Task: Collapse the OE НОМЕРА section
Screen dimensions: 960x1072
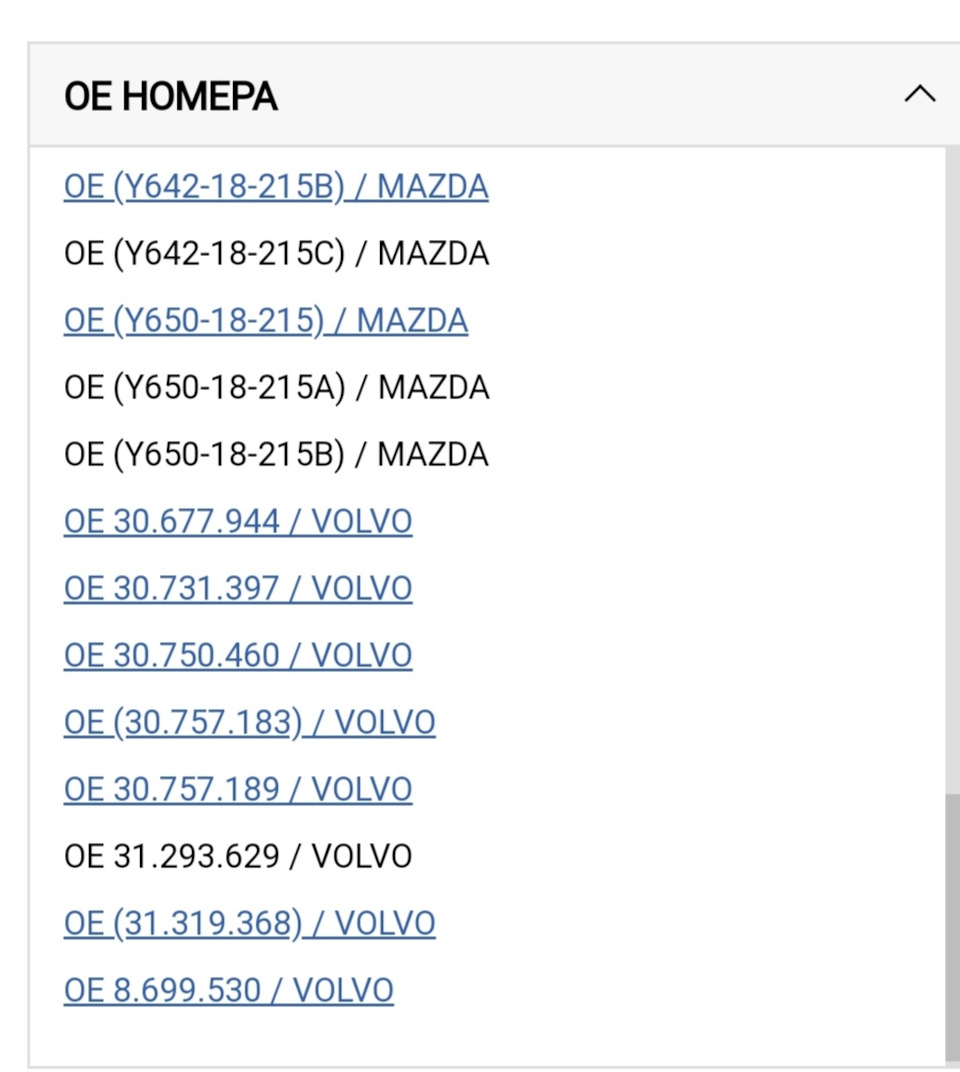Action: point(919,95)
